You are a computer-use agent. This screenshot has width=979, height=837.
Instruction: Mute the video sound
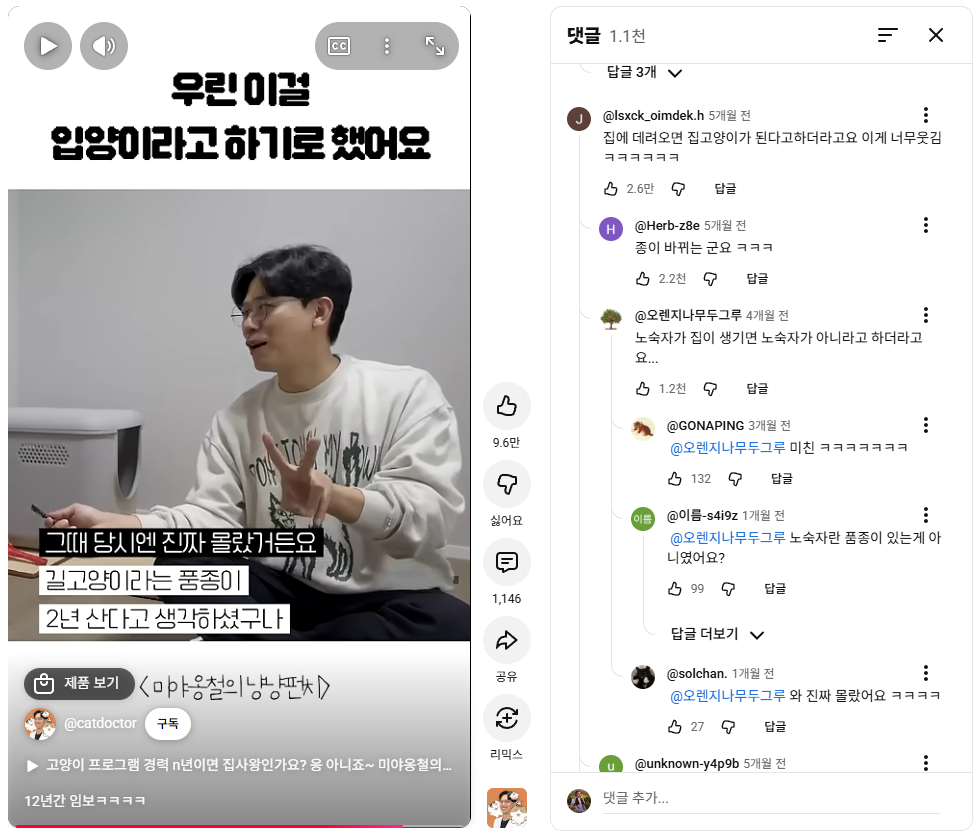tap(104, 46)
